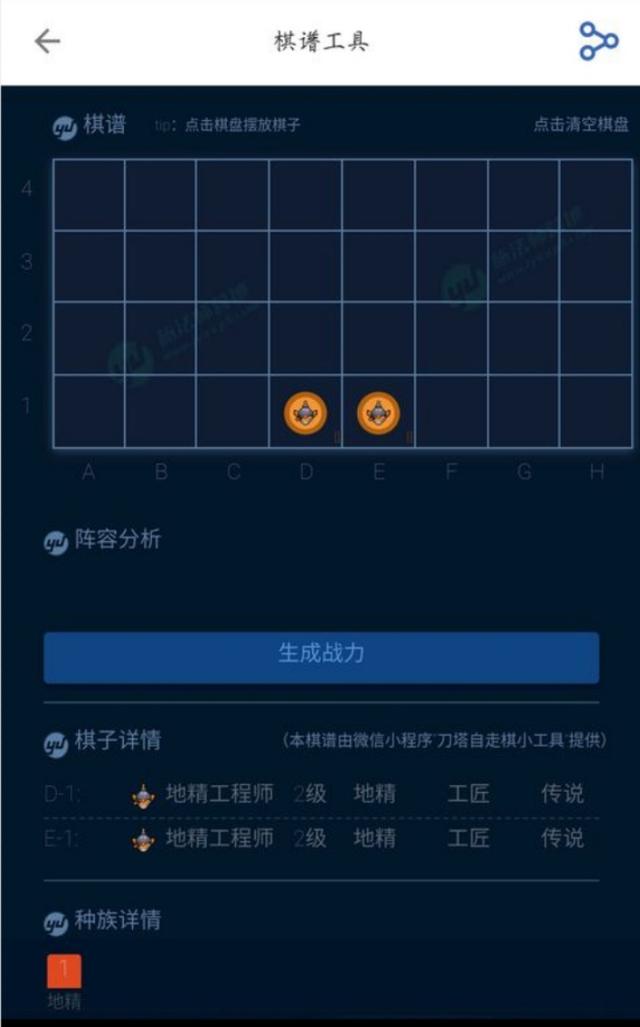Select the chess piece on square E1
The image size is (640, 1027).
[378, 412]
